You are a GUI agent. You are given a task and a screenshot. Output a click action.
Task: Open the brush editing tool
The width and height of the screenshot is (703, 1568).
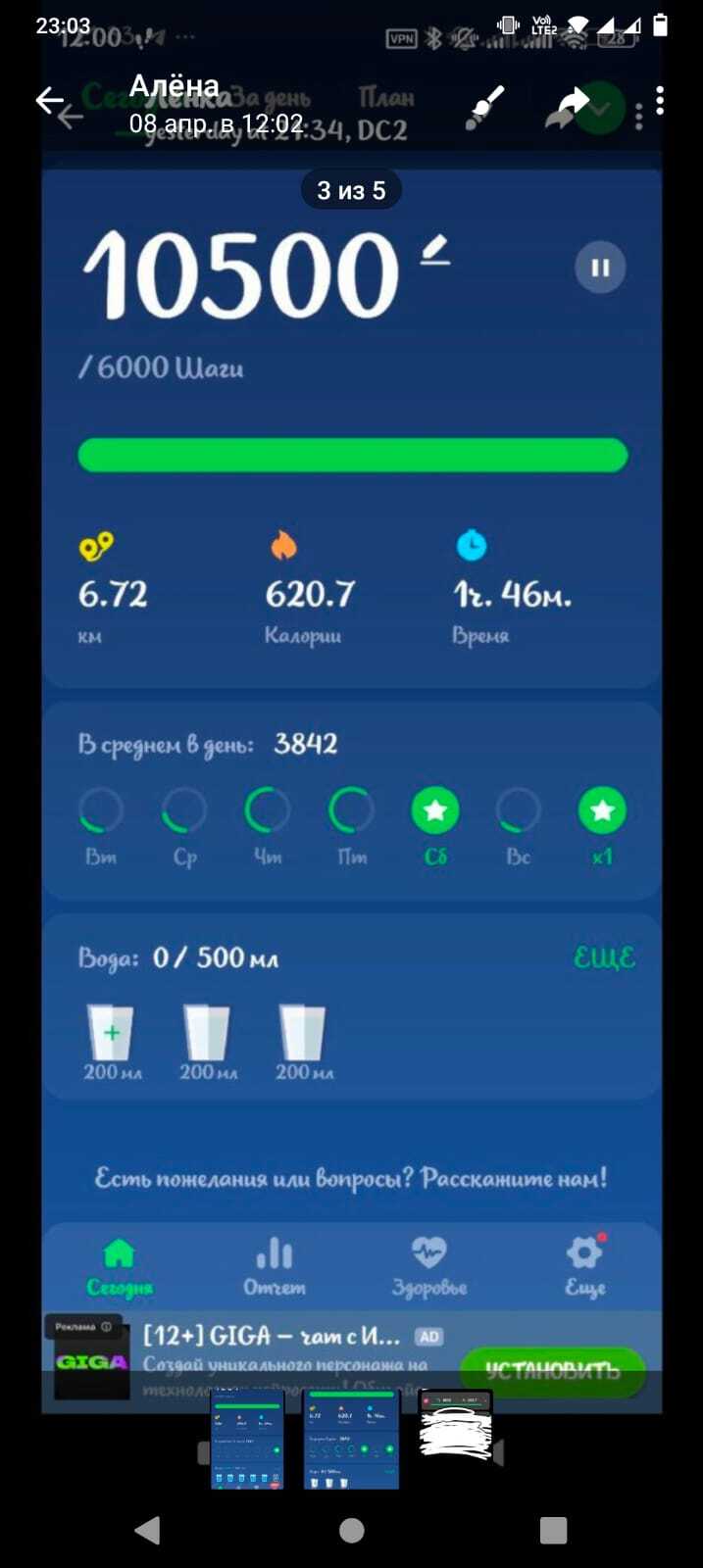pyautogui.click(x=484, y=105)
